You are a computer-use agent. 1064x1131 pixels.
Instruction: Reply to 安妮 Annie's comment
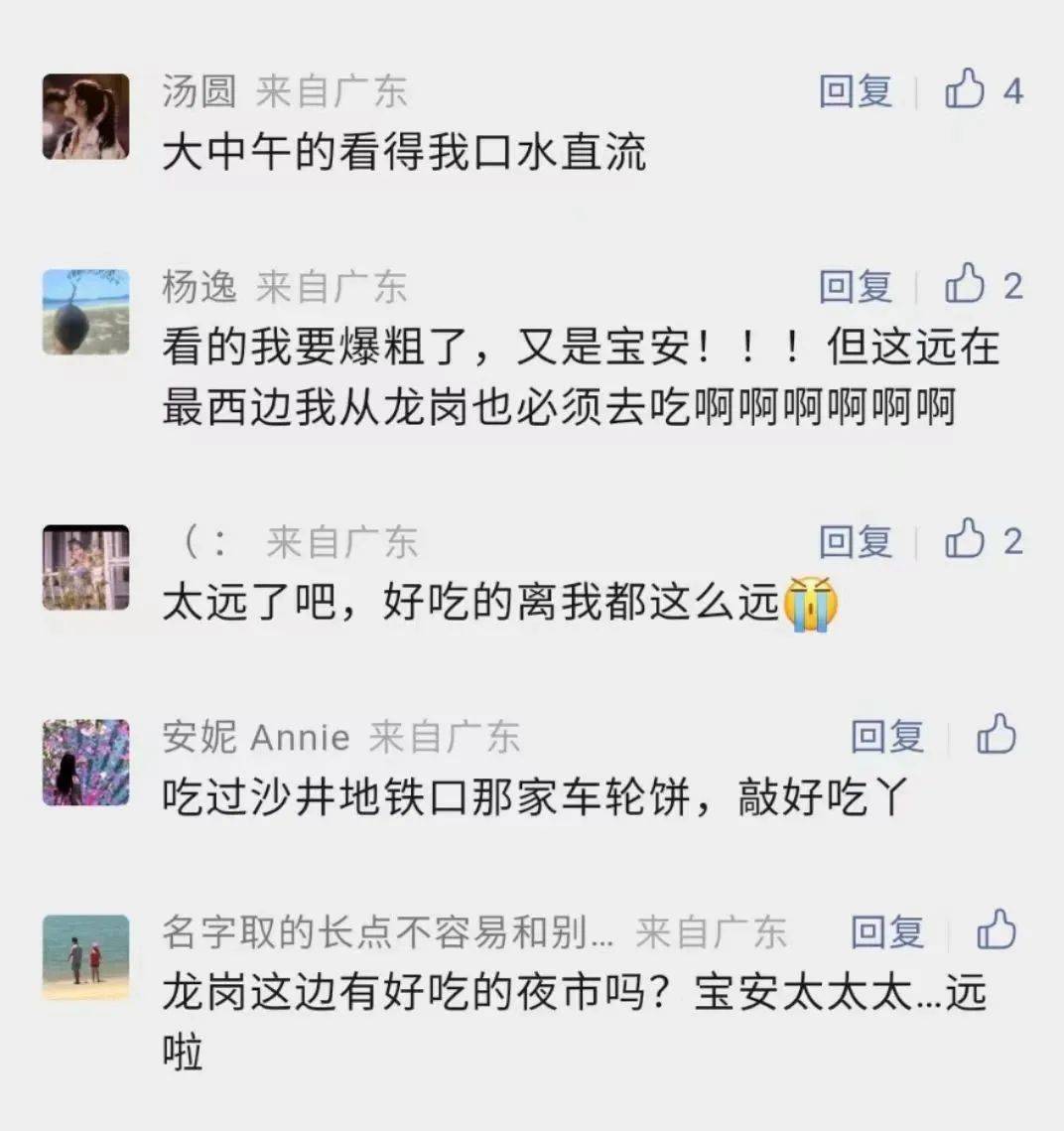click(886, 737)
